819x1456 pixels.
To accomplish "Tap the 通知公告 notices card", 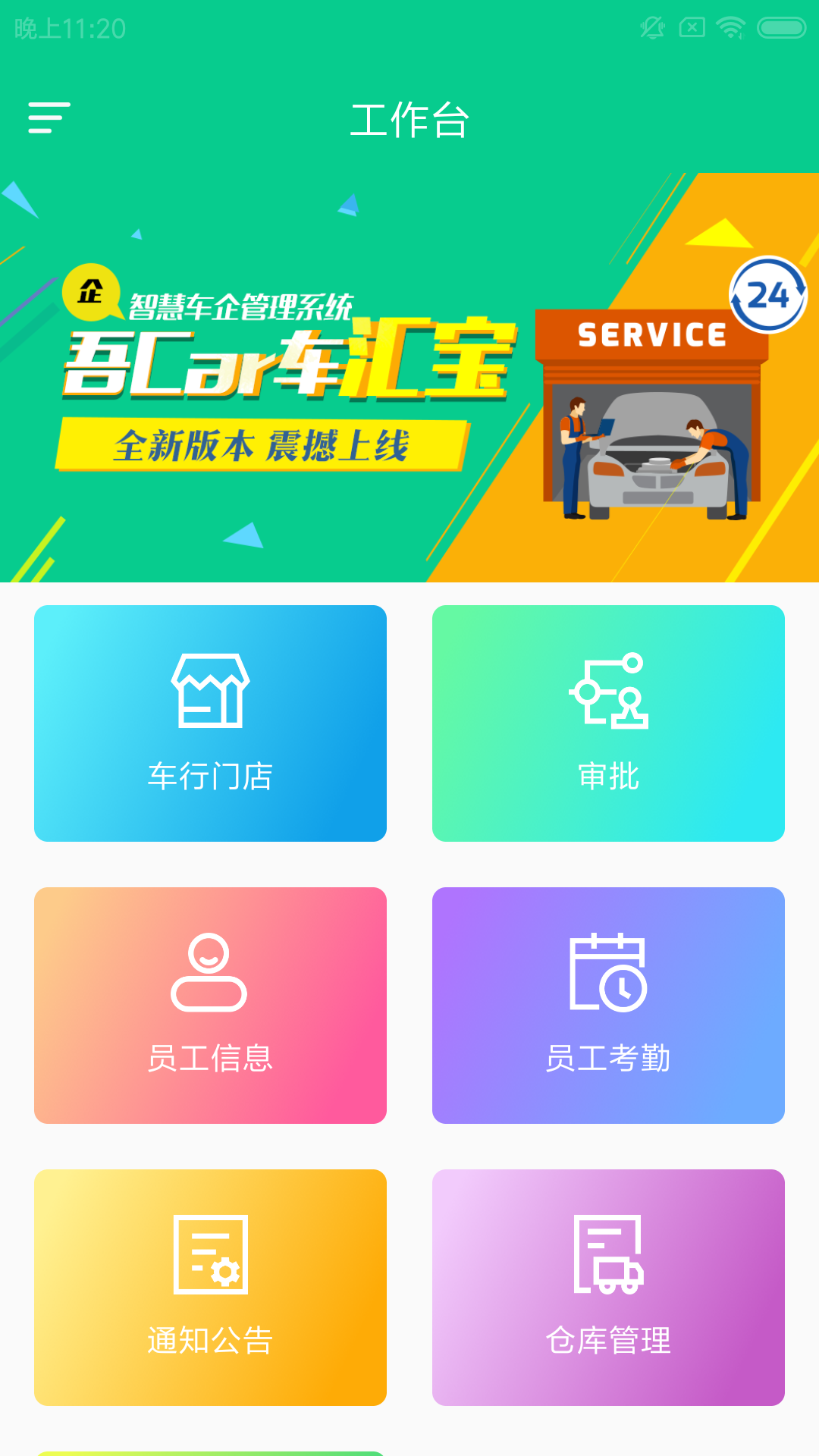I will pyautogui.click(x=210, y=1287).
